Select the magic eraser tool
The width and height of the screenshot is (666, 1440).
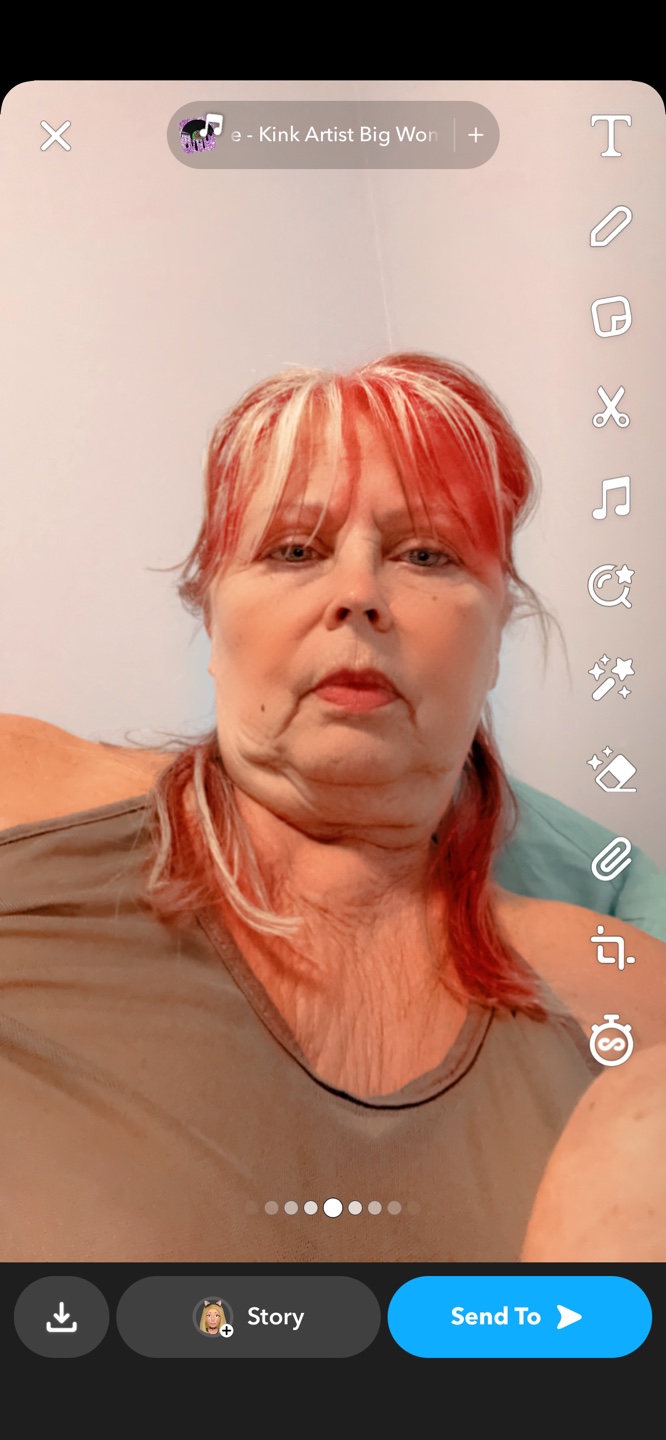[x=610, y=769]
